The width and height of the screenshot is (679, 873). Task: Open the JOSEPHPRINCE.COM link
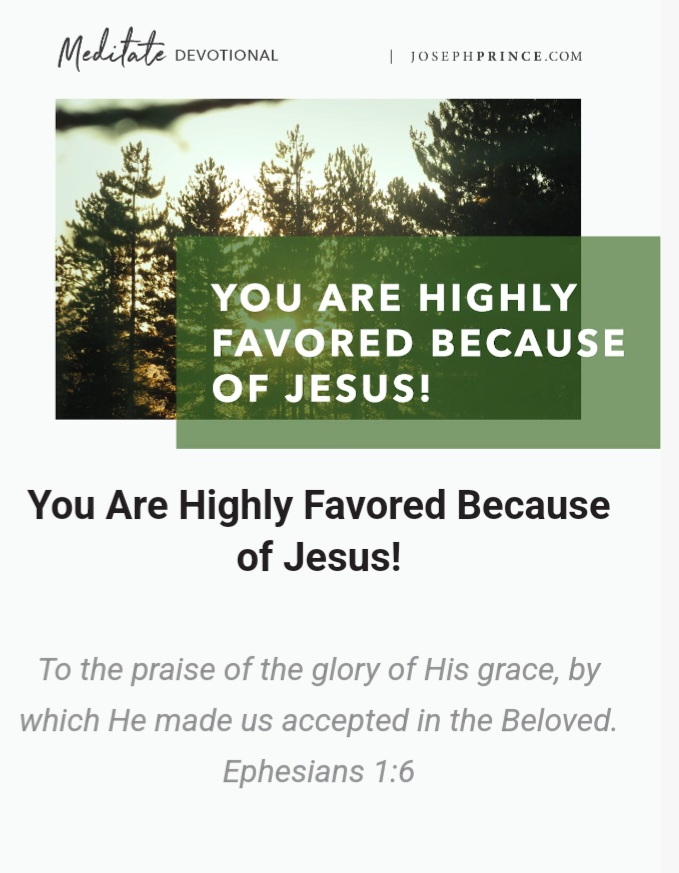(x=495, y=56)
